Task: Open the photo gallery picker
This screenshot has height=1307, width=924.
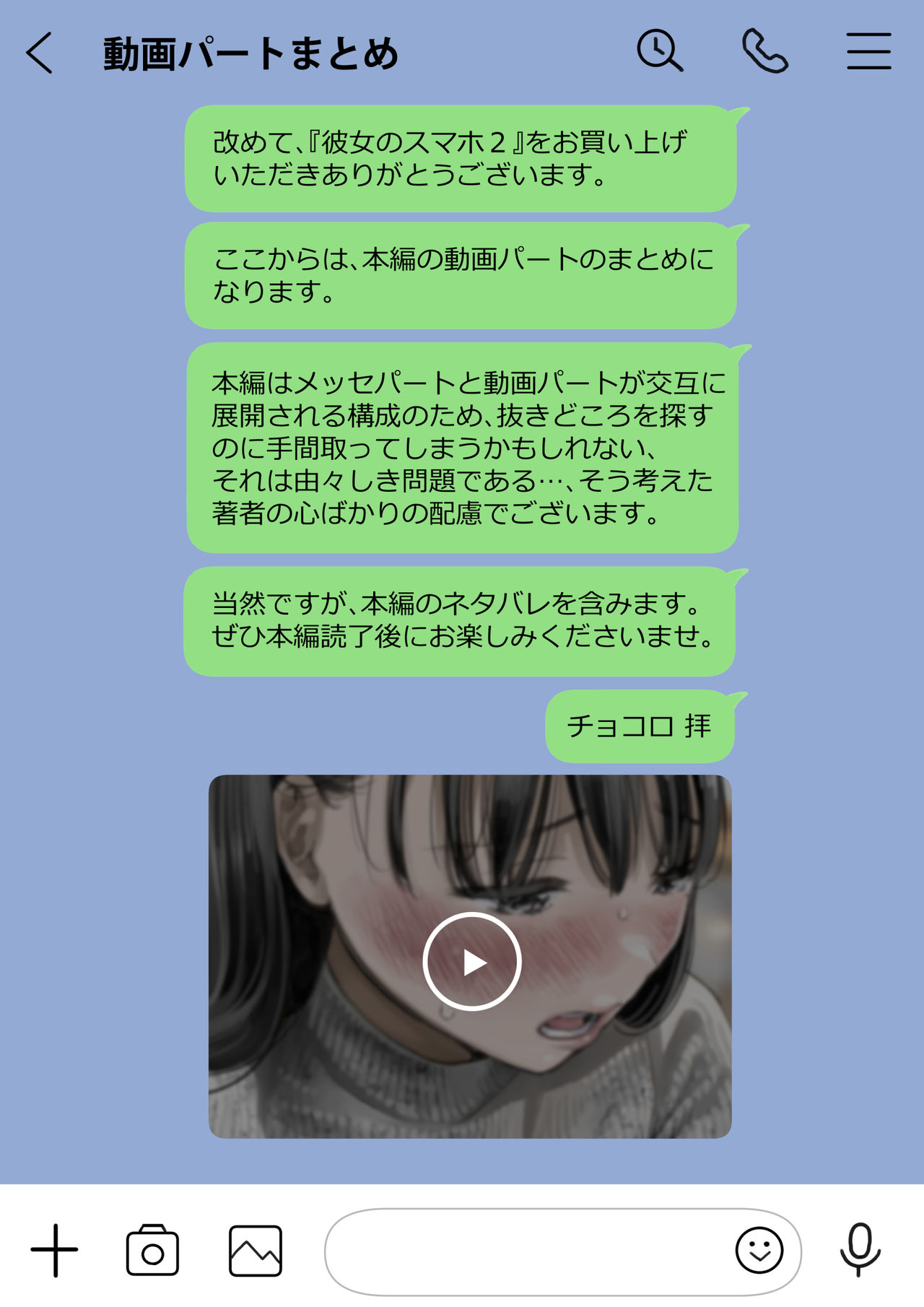Action: tap(255, 1251)
